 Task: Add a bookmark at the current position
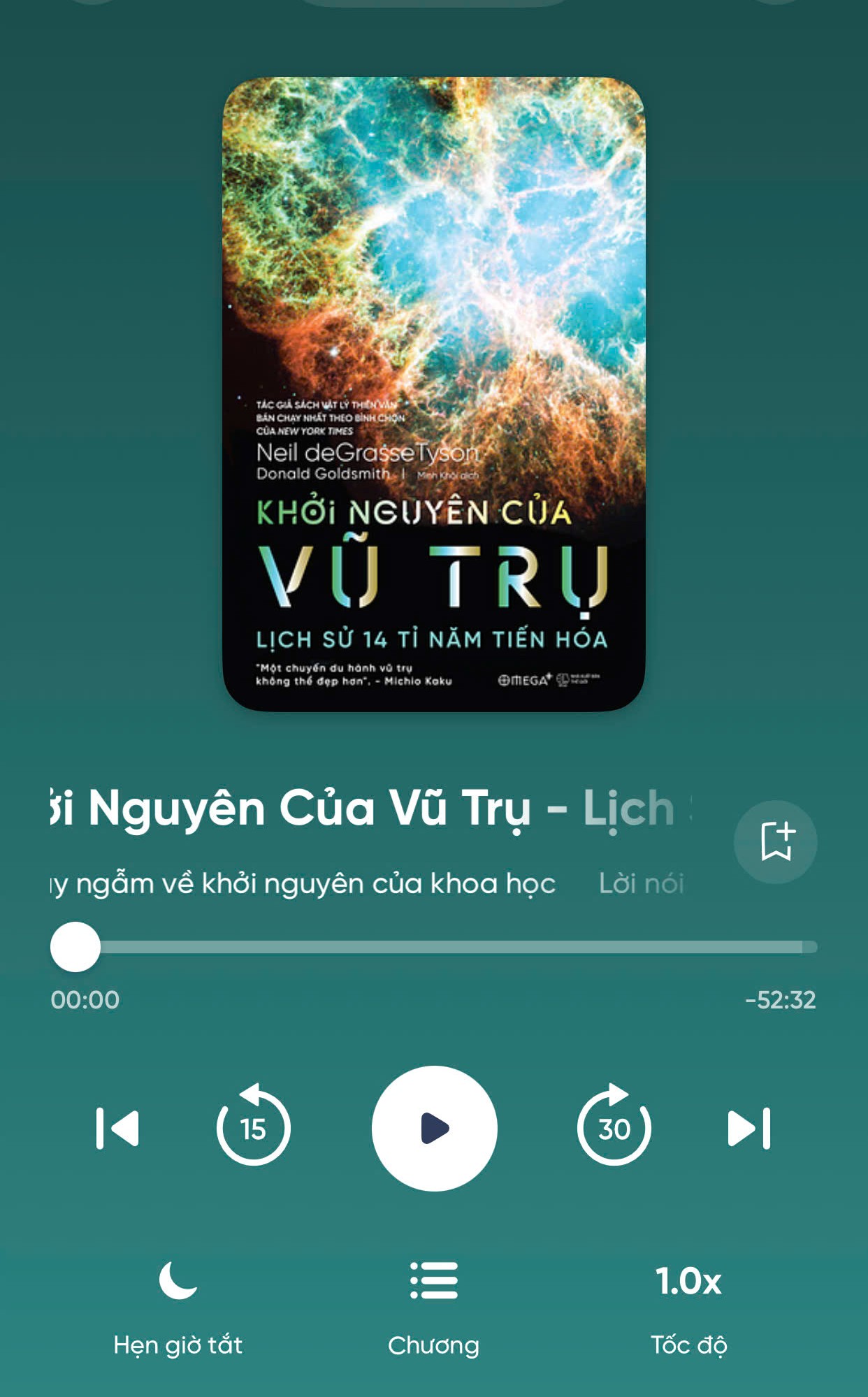775,841
